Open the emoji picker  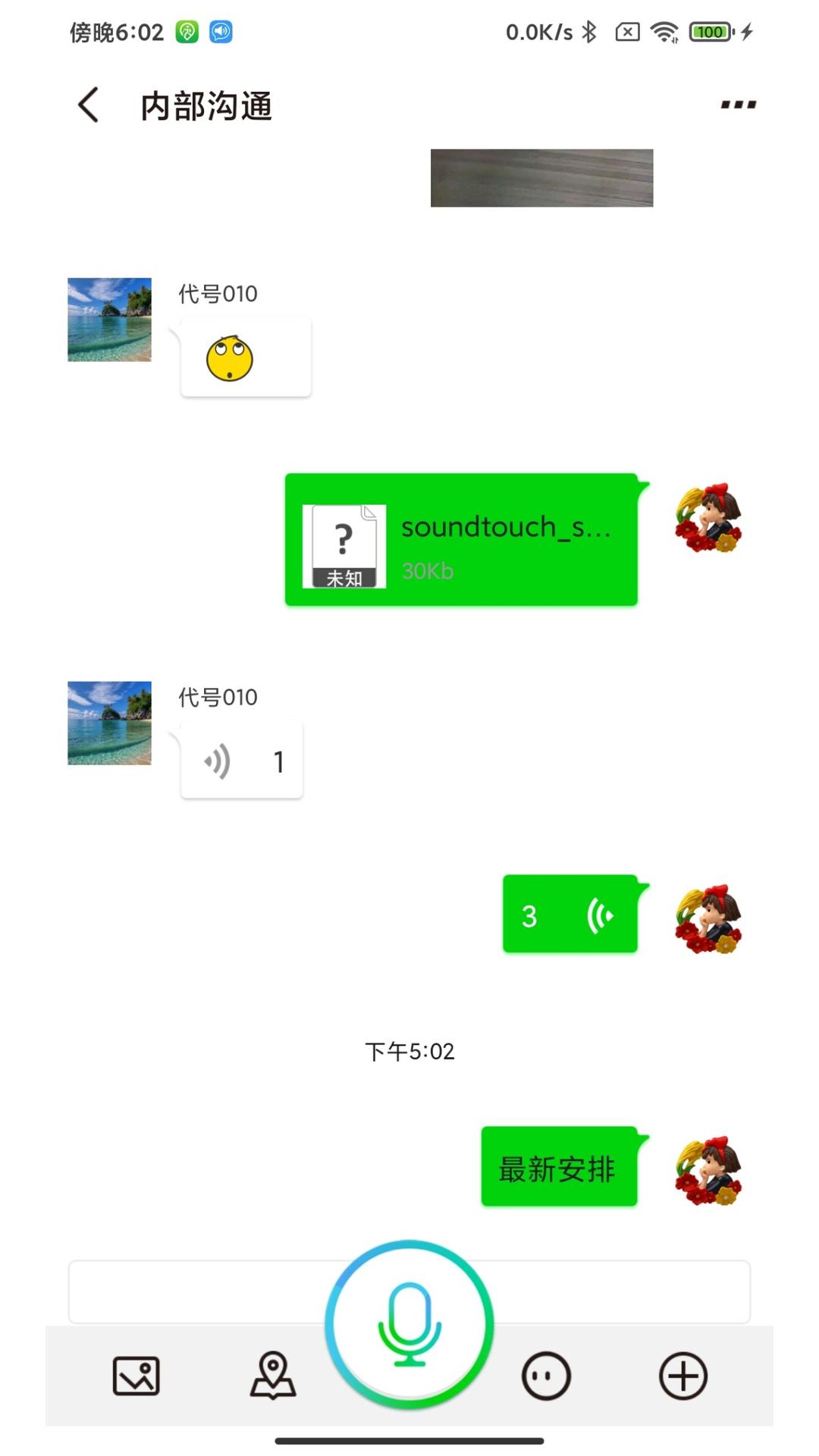click(x=546, y=1376)
